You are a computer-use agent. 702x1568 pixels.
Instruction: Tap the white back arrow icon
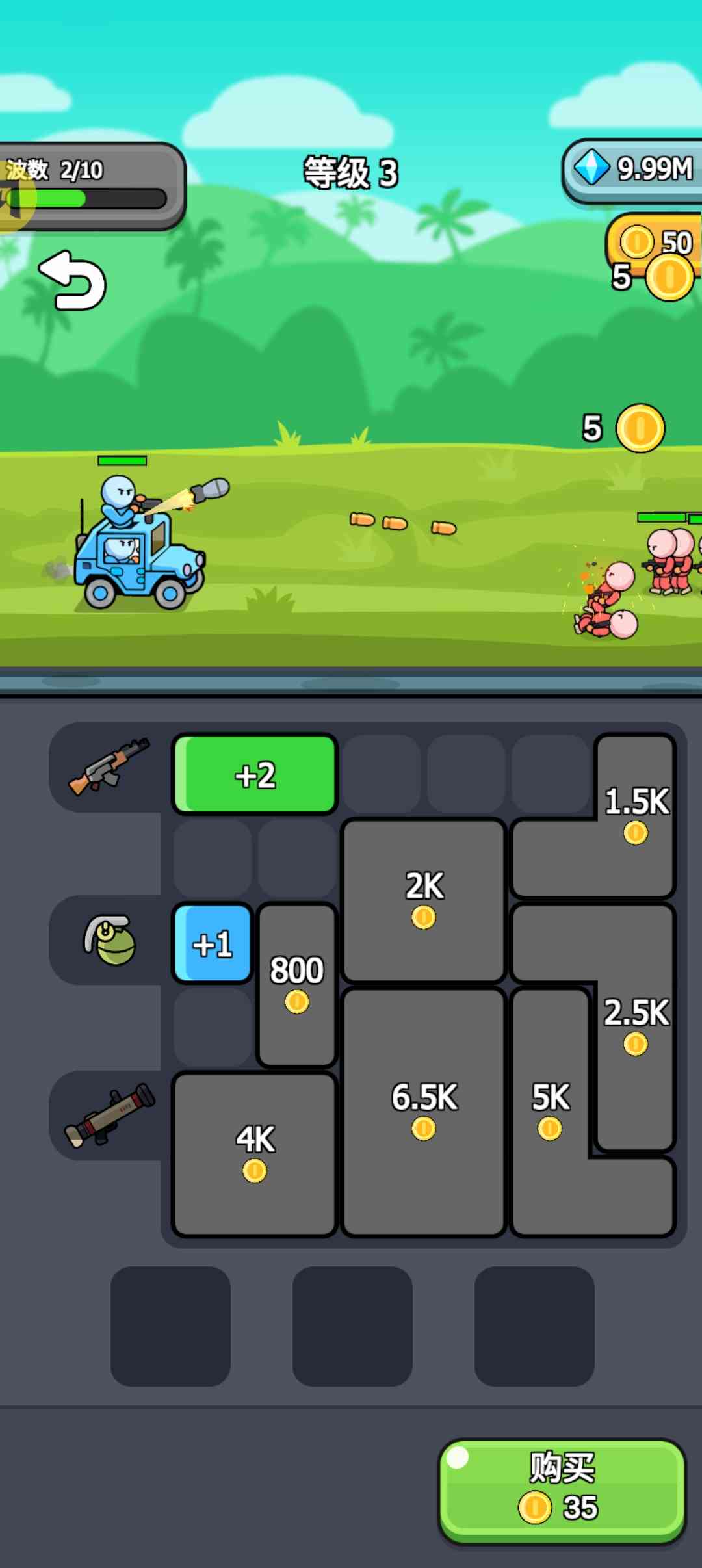pyautogui.click(x=73, y=281)
